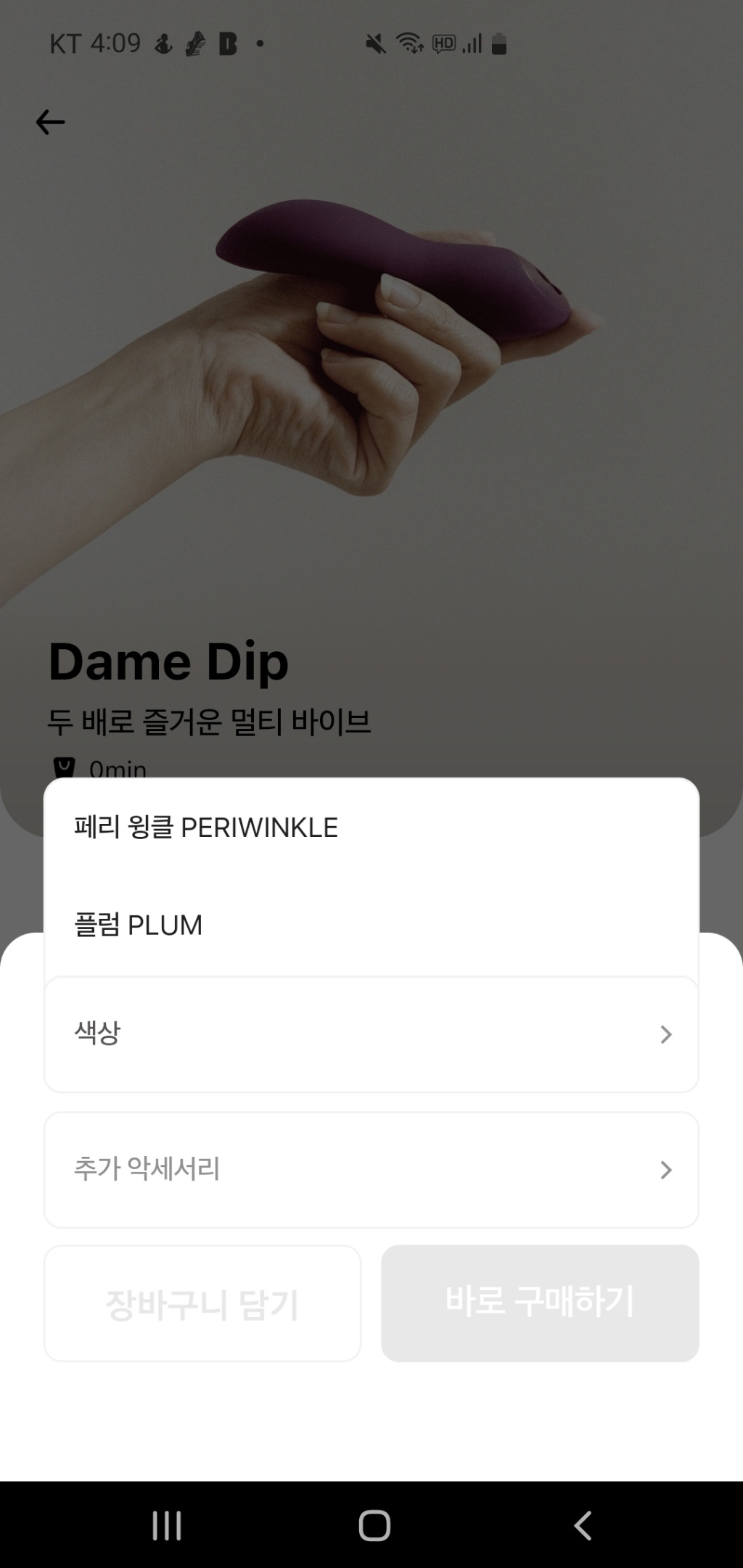Go back using the top arrow
This screenshot has height=1568, width=743.
(50, 122)
